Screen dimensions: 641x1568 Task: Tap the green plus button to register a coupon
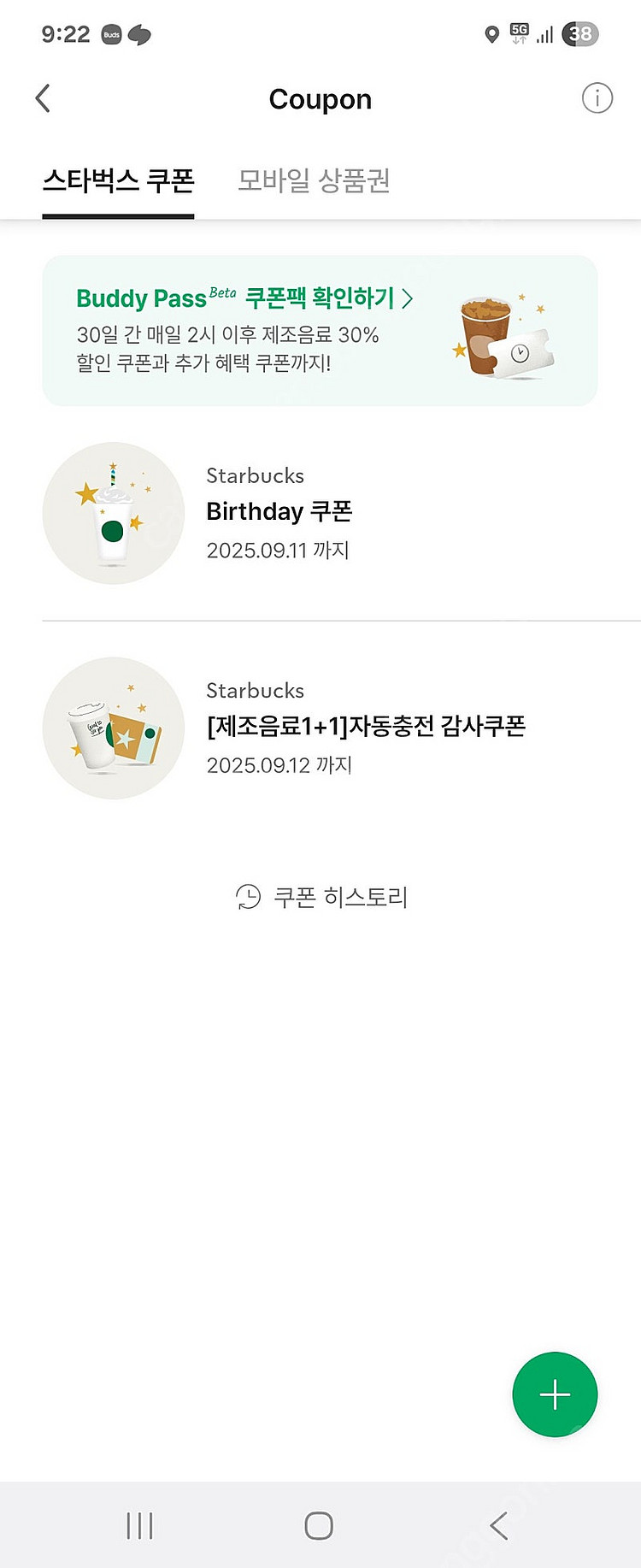(555, 1394)
